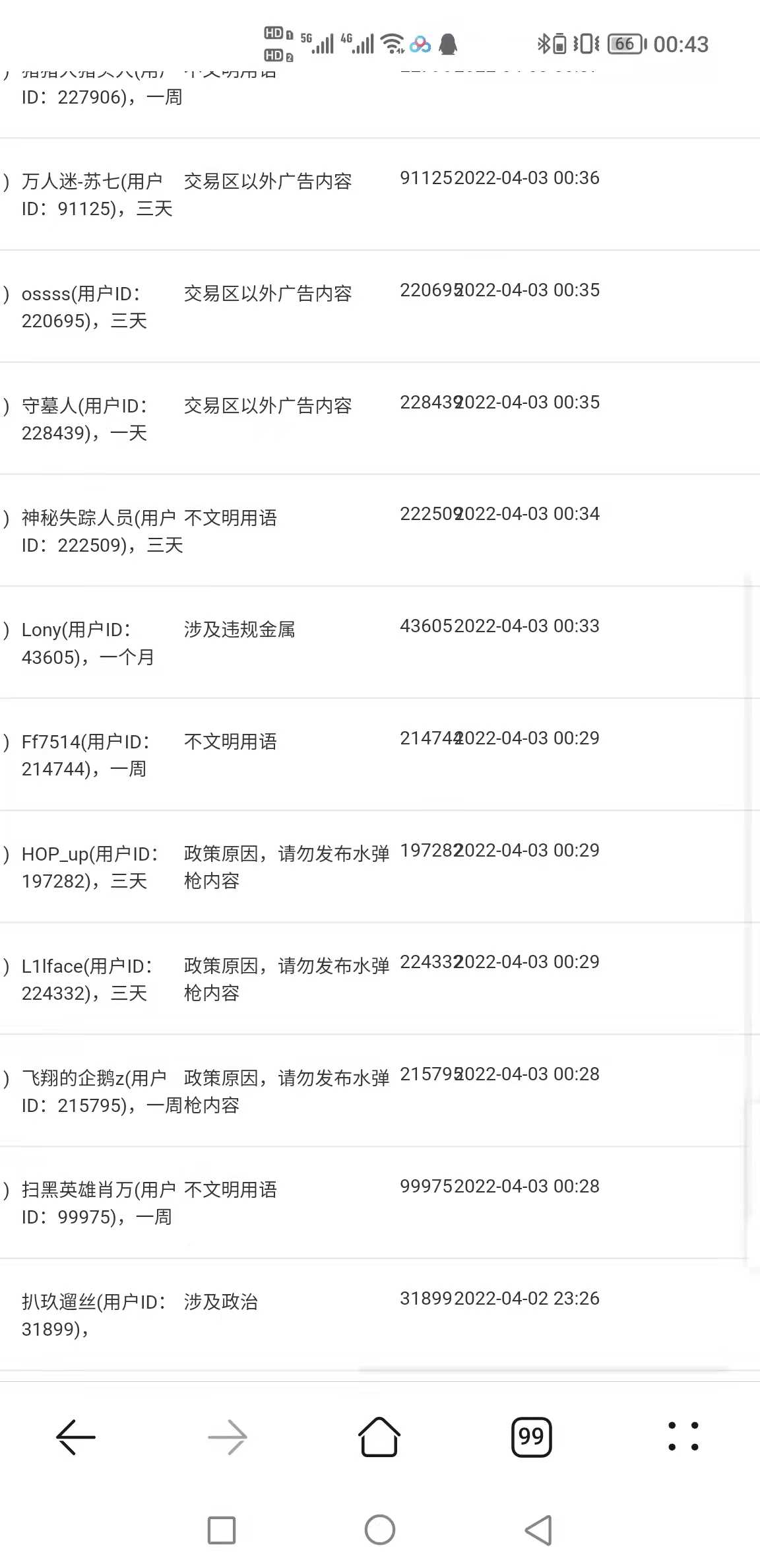Tap the system back triangle
This screenshot has height=1568, width=760.
point(538,1530)
